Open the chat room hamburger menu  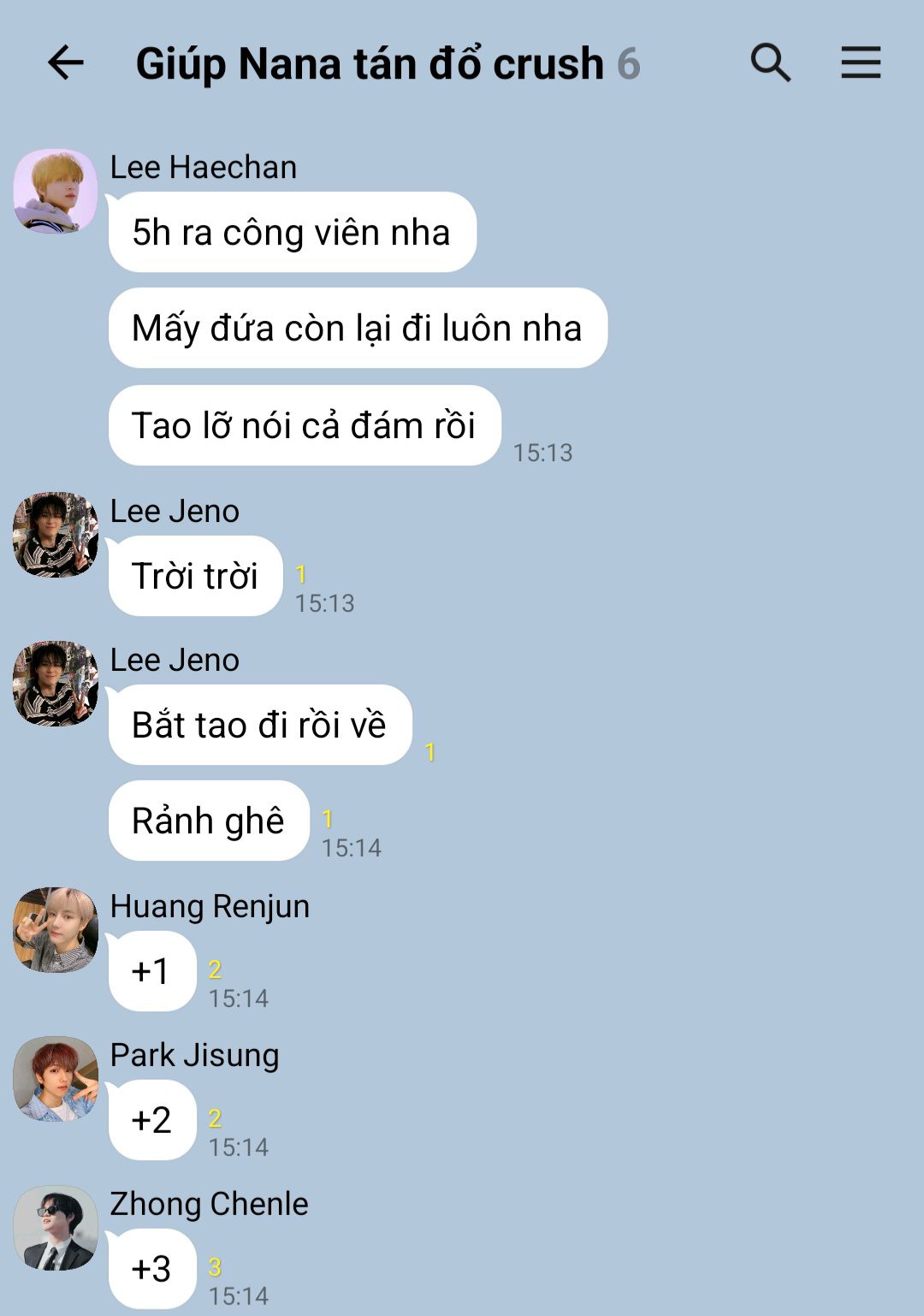tap(860, 63)
